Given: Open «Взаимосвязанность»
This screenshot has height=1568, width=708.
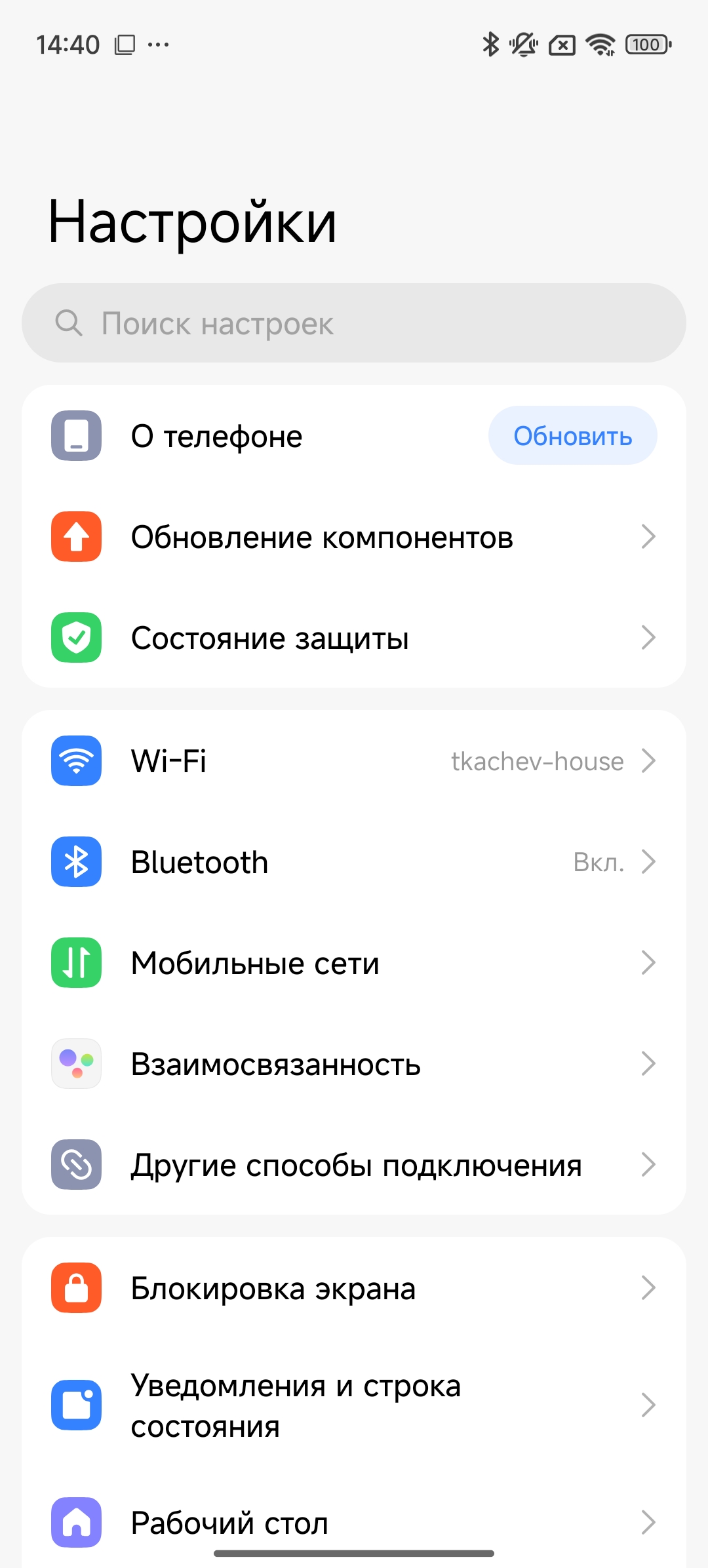Looking at the screenshot, I should [354, 1064].
